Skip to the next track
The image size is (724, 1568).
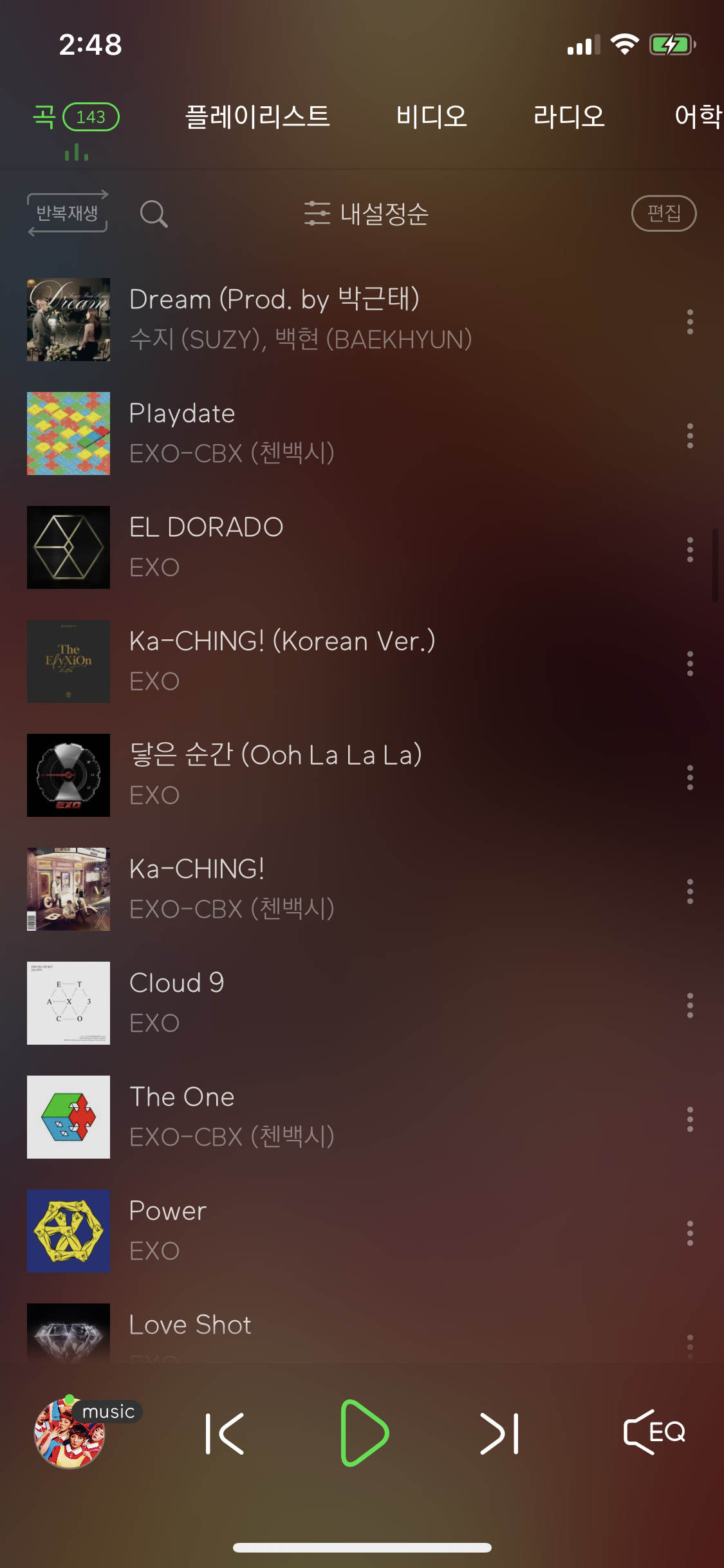point(500,1433)
